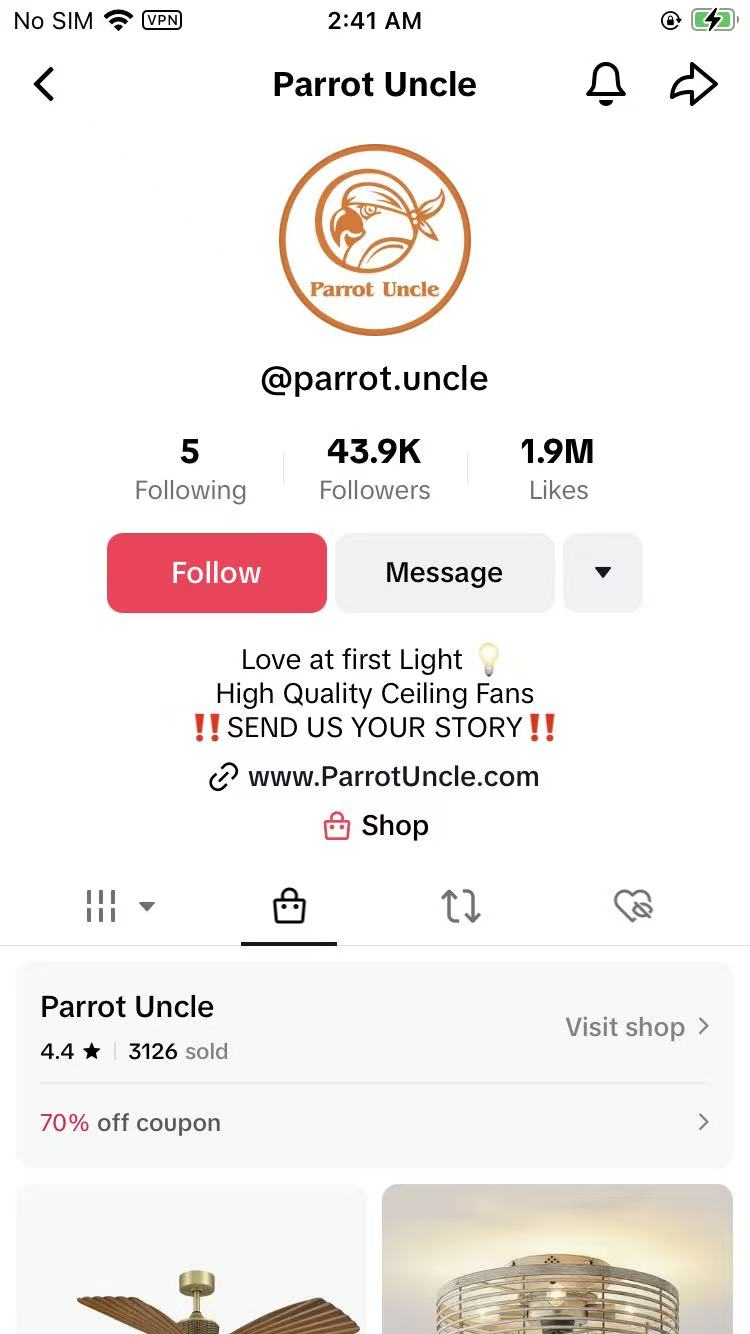Screen dimensions: 750x1334
Task: Open the 70% off coupon row
Action: (x=375, y=1122)
